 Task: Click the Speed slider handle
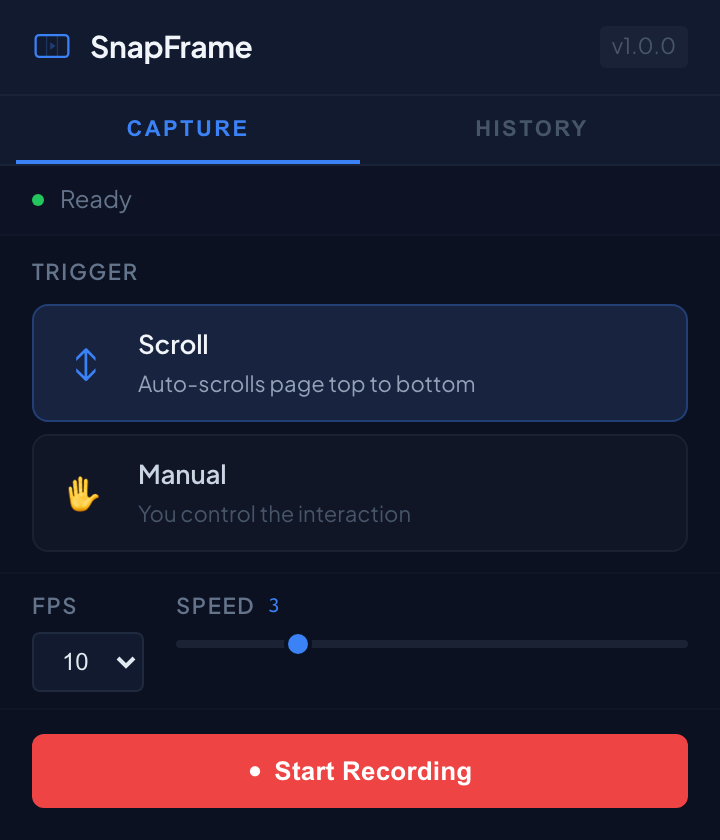tap(297, 644)
